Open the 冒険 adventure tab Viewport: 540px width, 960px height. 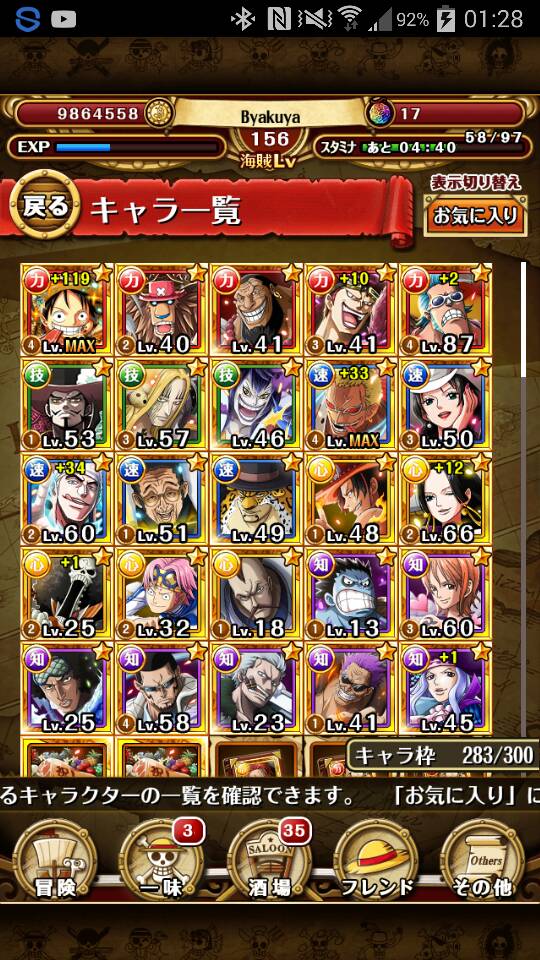point(54,861)
